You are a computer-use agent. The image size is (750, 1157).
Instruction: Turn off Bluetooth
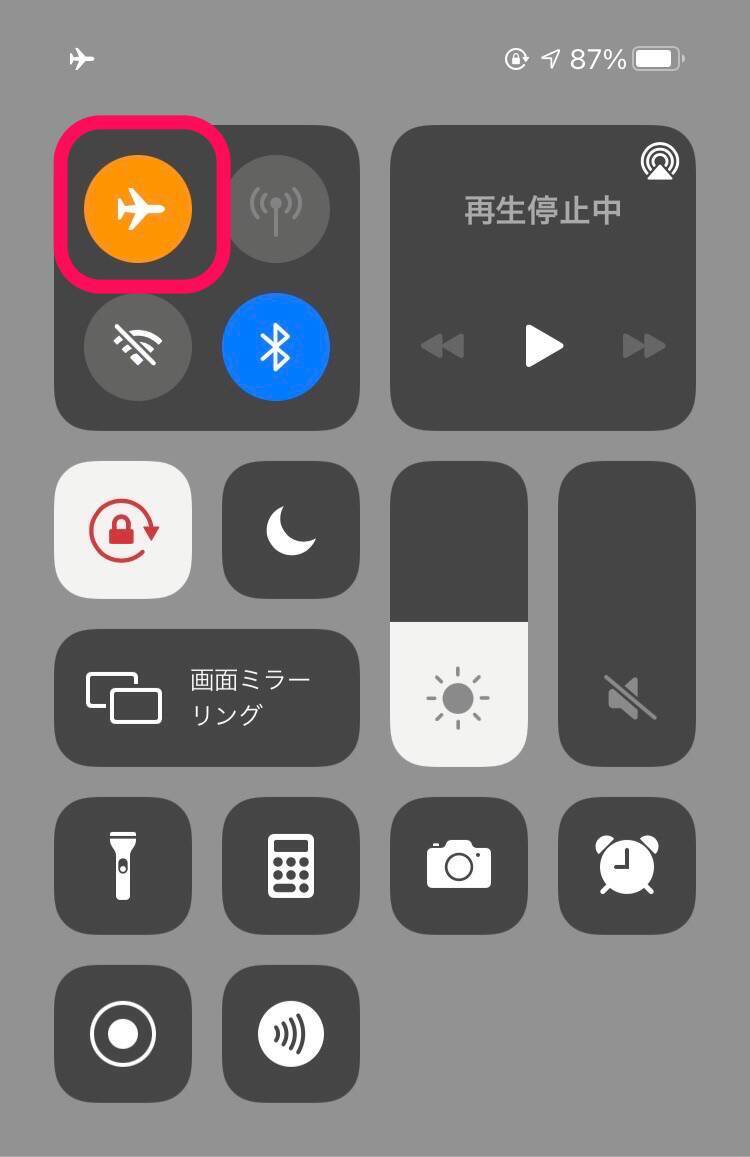pyautogui.click(x=275, y=346)
